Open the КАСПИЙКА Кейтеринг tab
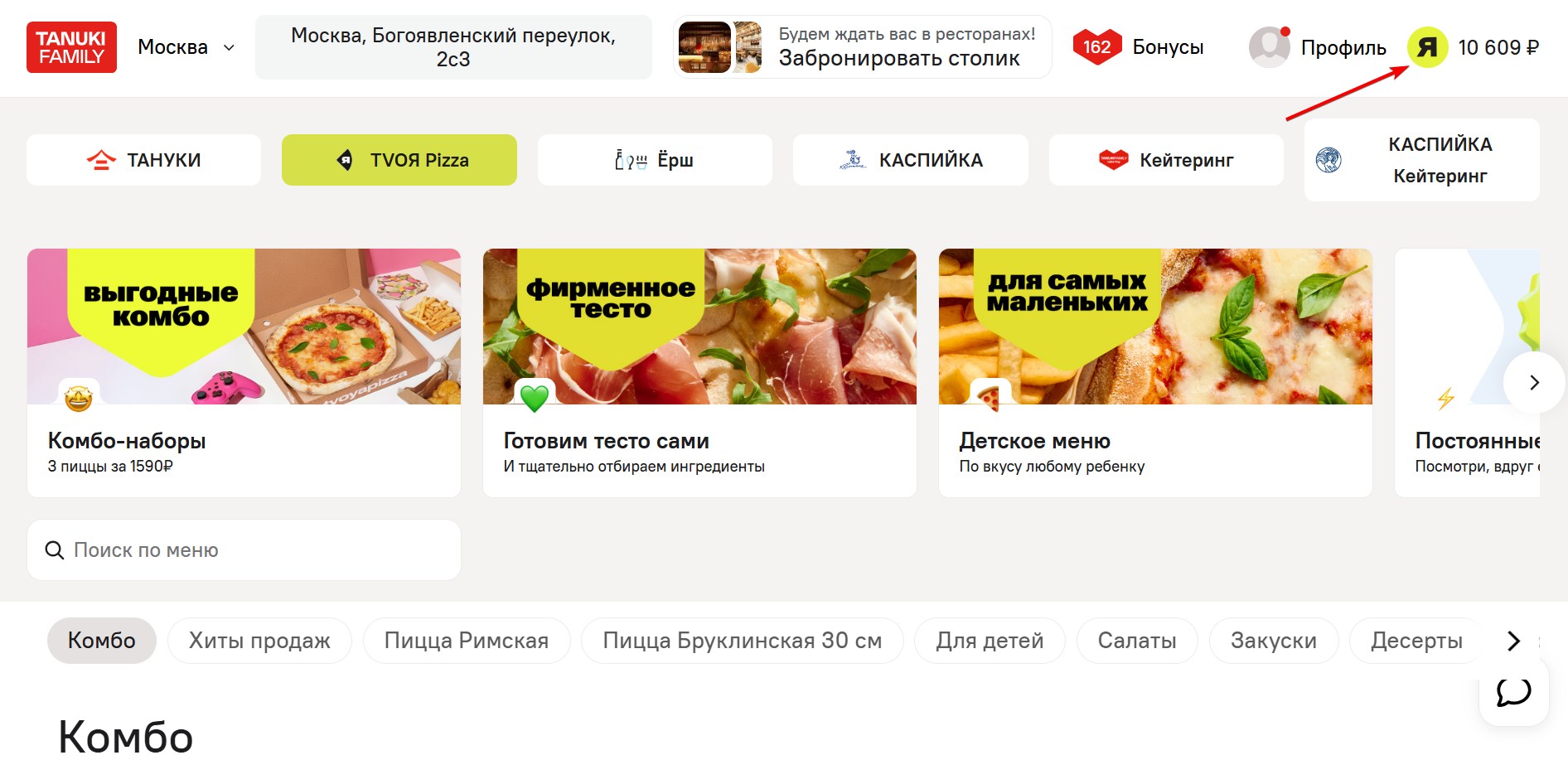The image size is (1568, 760). [x=1422, y=160]
